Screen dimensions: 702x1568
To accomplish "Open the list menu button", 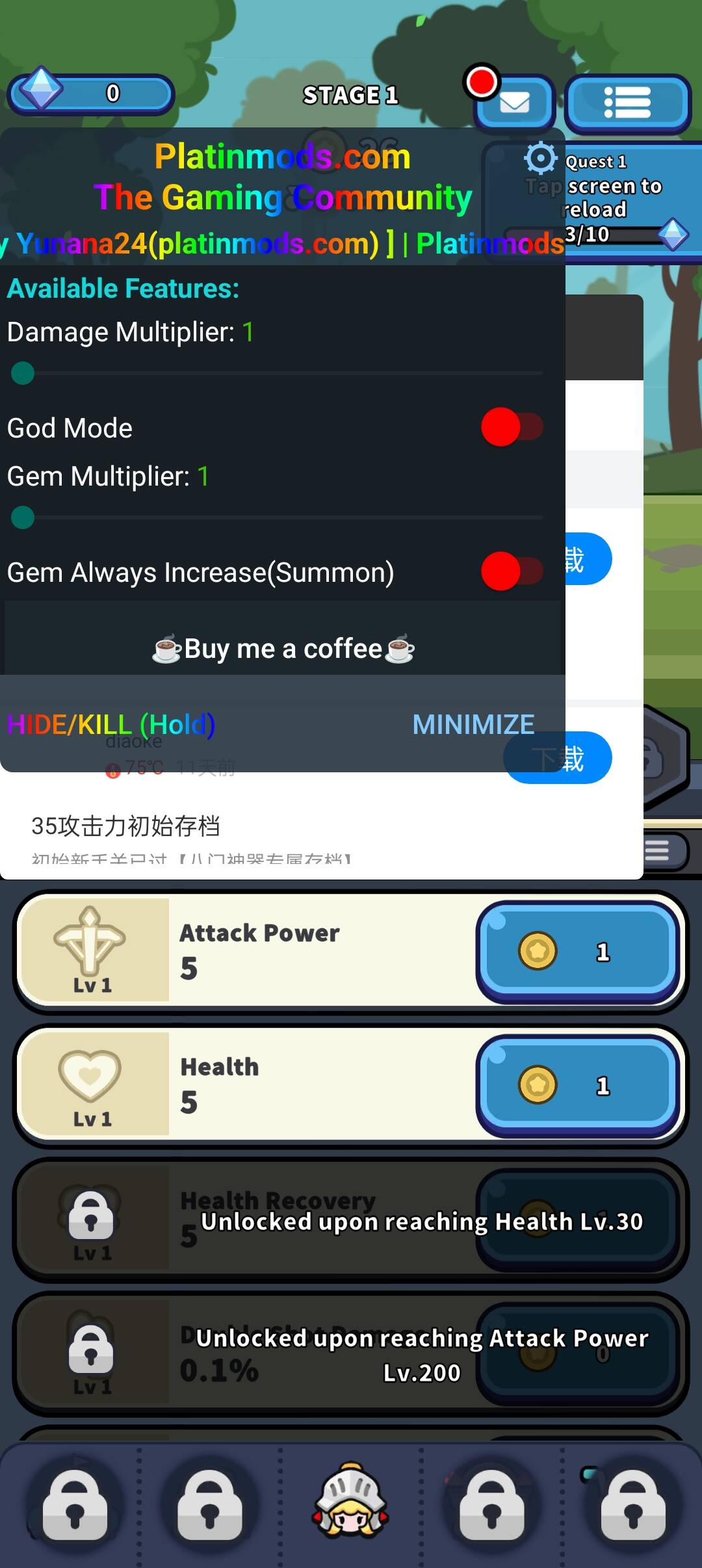I will coord(627,103).
